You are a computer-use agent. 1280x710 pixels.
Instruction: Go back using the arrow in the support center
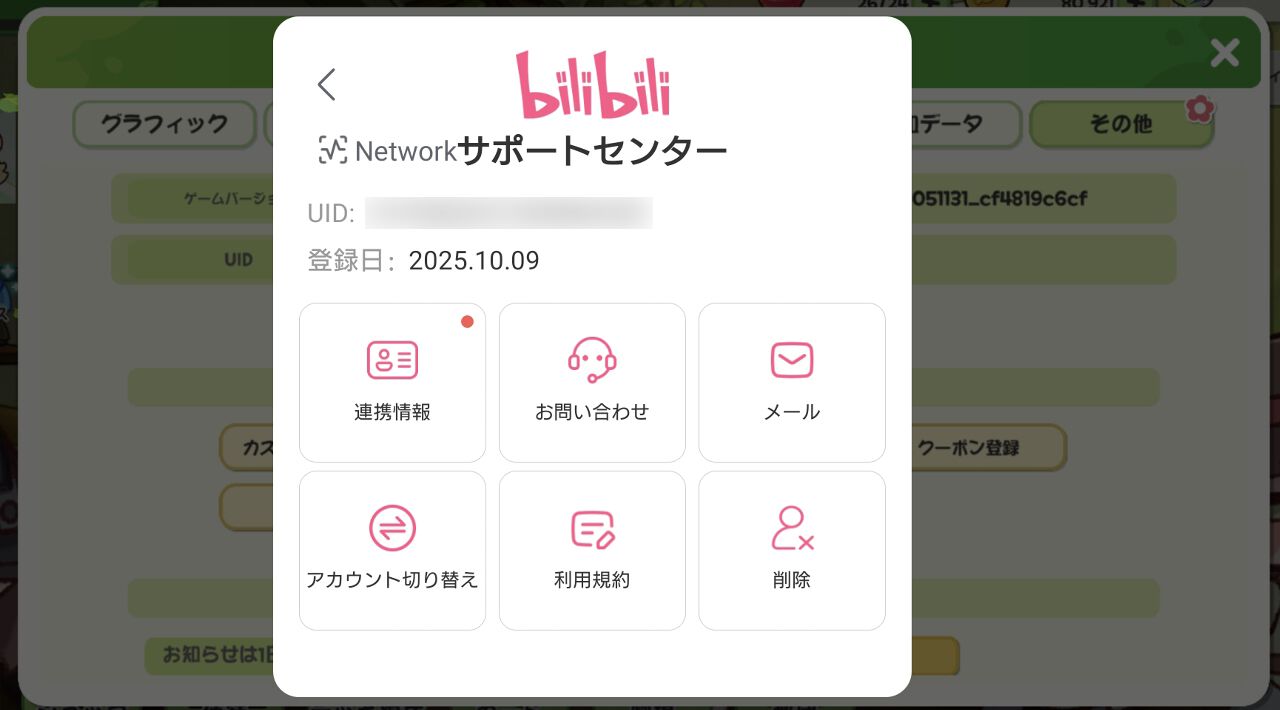(327, 84)
